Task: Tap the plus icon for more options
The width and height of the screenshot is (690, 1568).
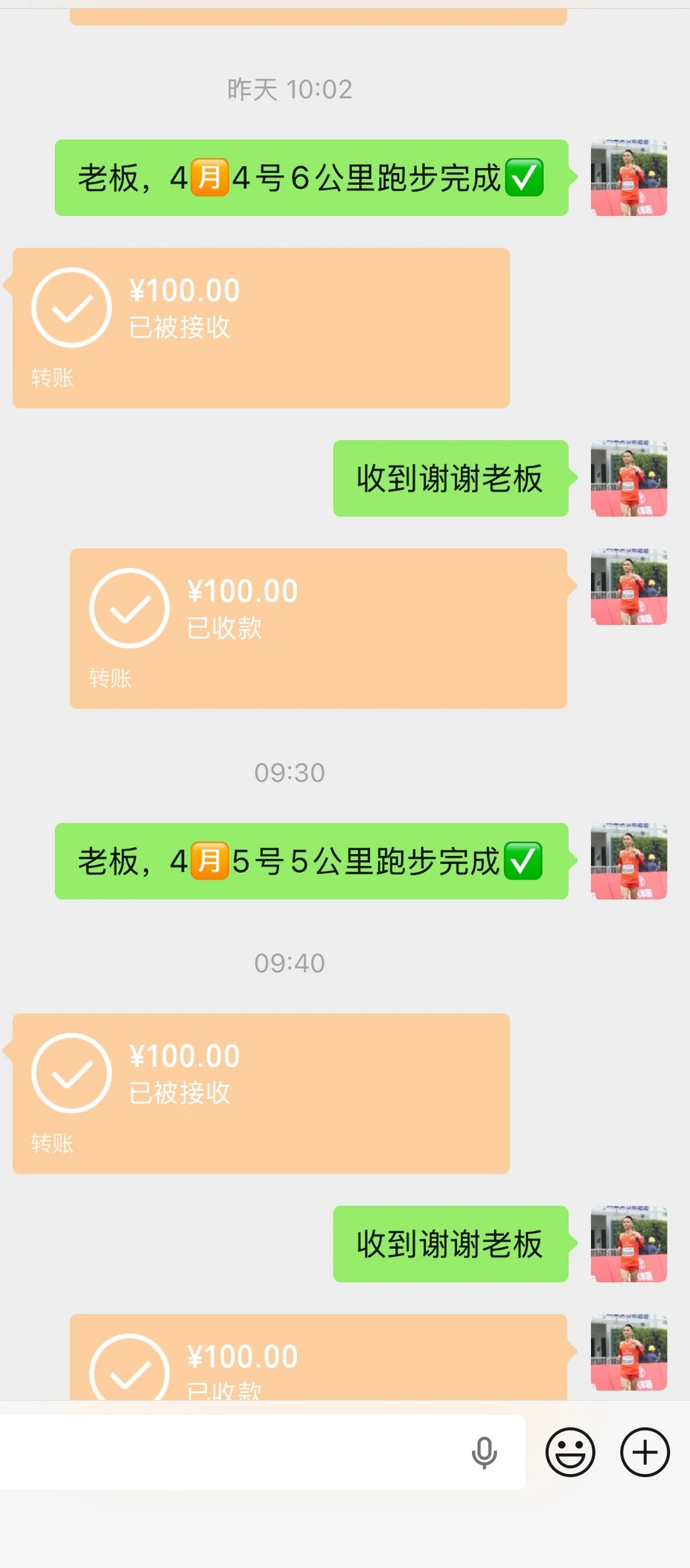Action: point(646,1450)
